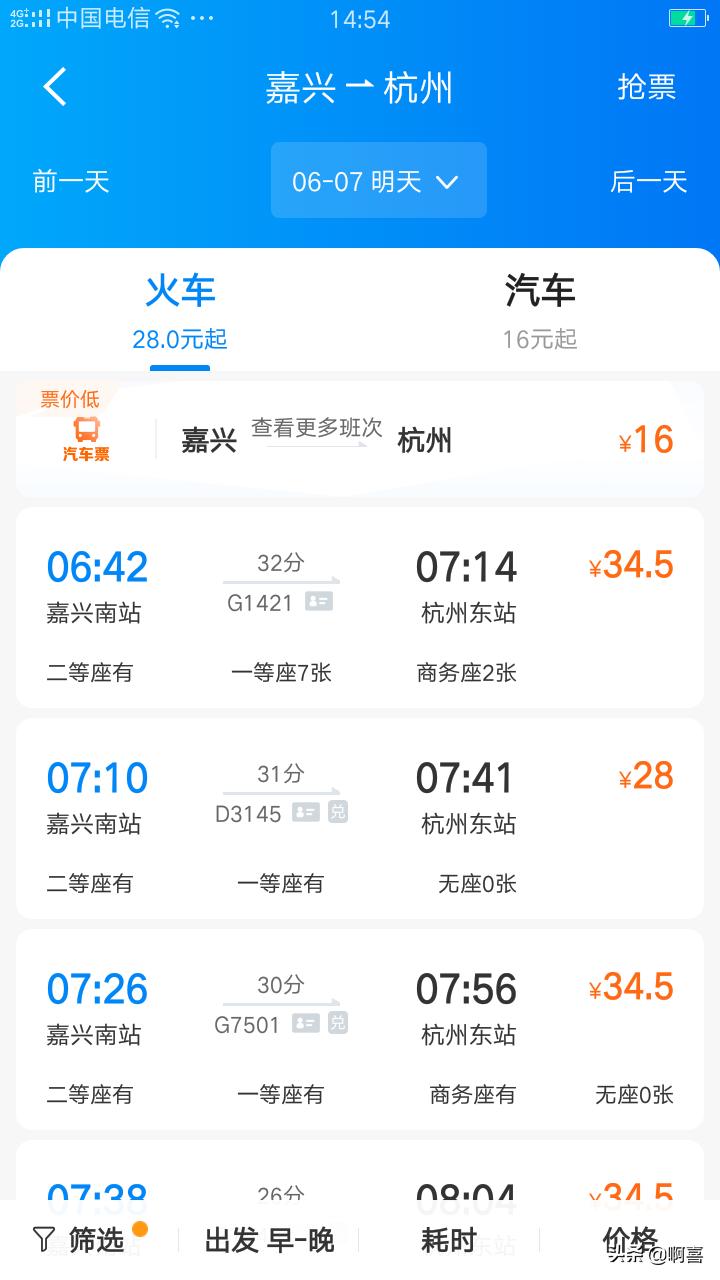Open train D3145 departing at 07:10
This screenshot has height=1280, width=720.
click(360, 819)
